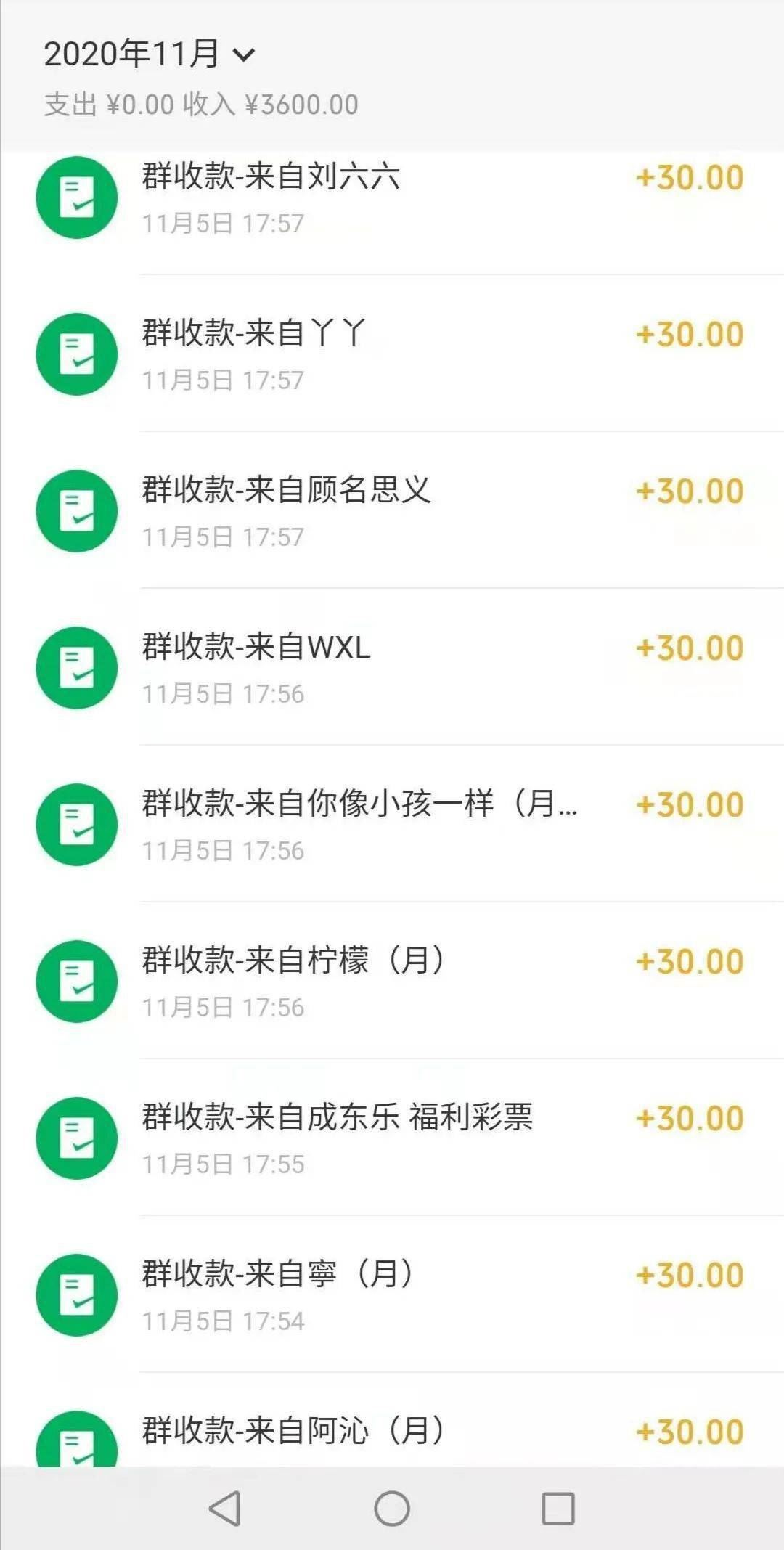Image resolution: width=784 pixels, height=1550 pixels.
Task: Tap the green receipt icon for 成东乐 福利彩票
Action: 76,1138
